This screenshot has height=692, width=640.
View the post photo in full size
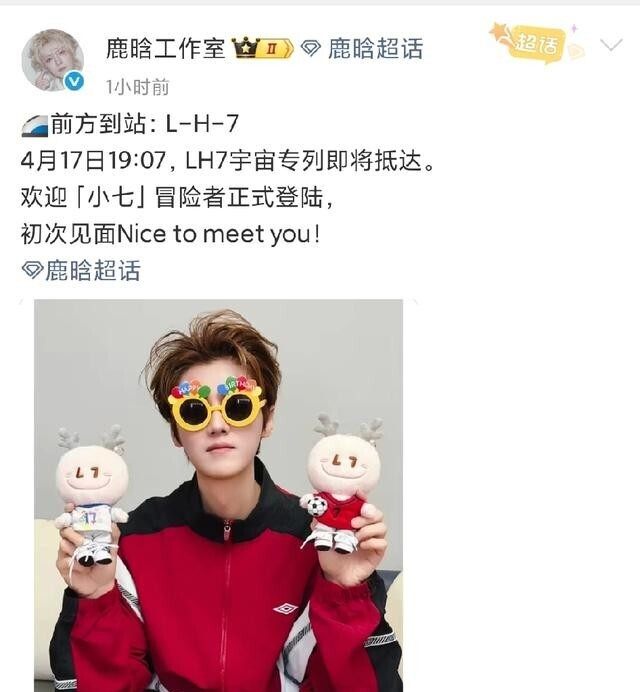coord(218,495)
